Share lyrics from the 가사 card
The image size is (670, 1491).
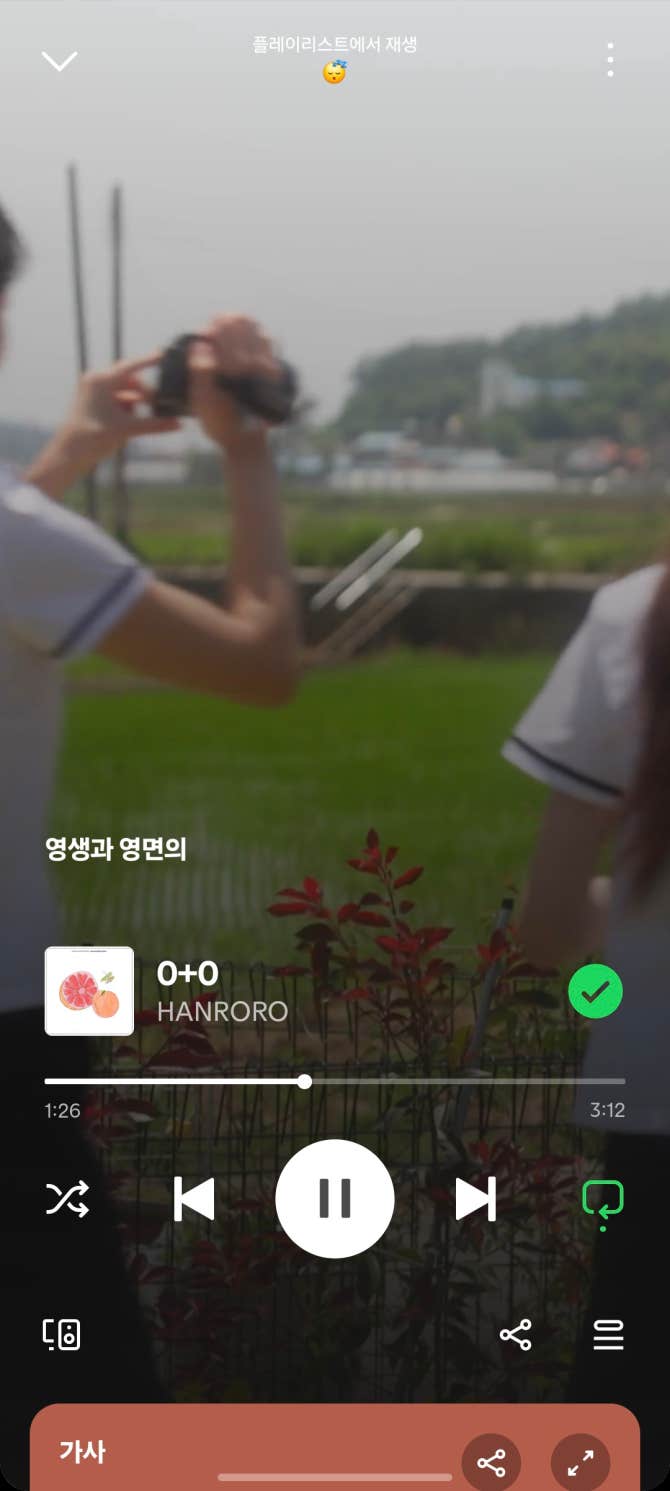pyautogui.click(x=491, y=1463)
